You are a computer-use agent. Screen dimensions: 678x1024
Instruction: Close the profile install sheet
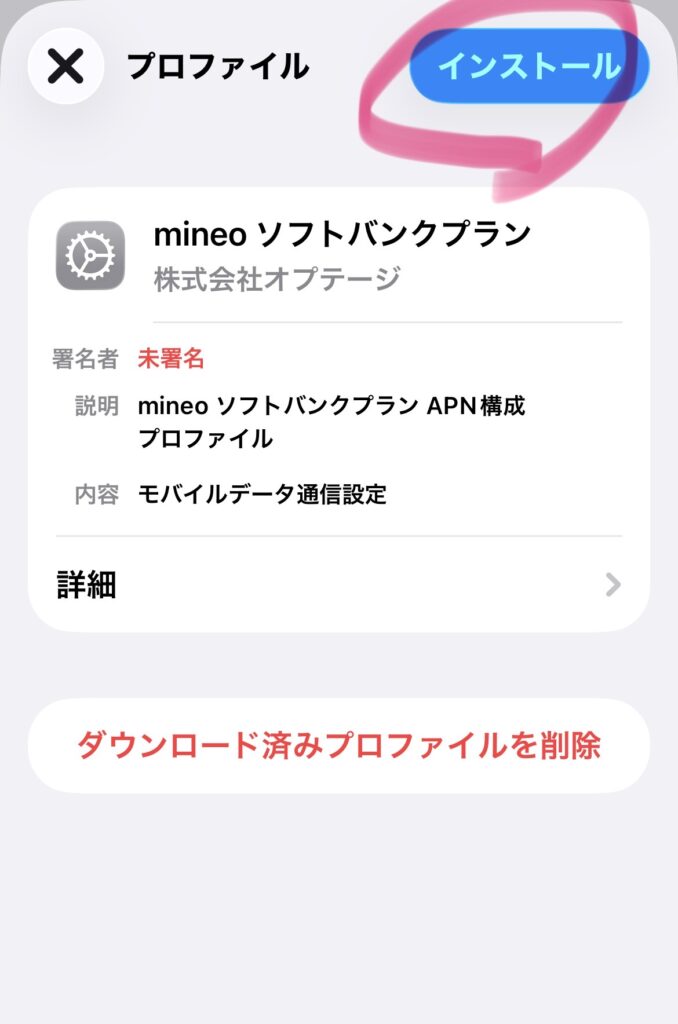click(66, 67)
